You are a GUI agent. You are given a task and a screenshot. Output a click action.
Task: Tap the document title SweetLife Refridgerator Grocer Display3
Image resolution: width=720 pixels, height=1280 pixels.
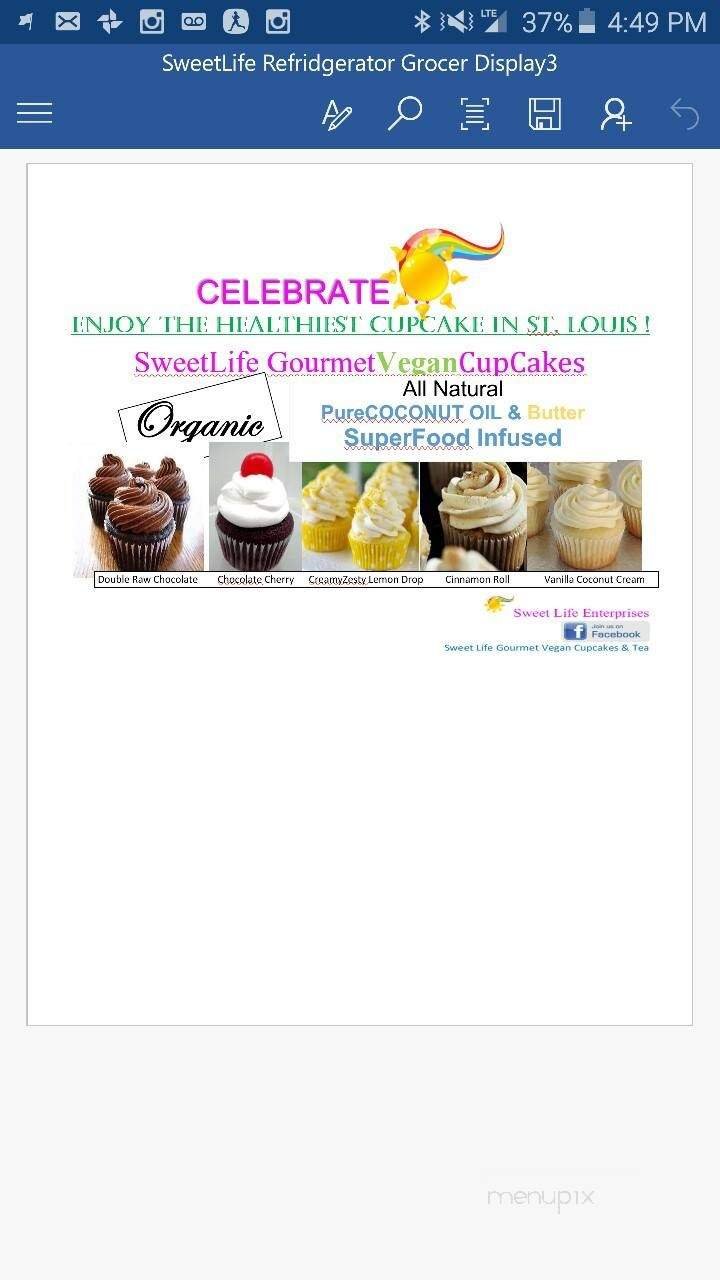360,62
